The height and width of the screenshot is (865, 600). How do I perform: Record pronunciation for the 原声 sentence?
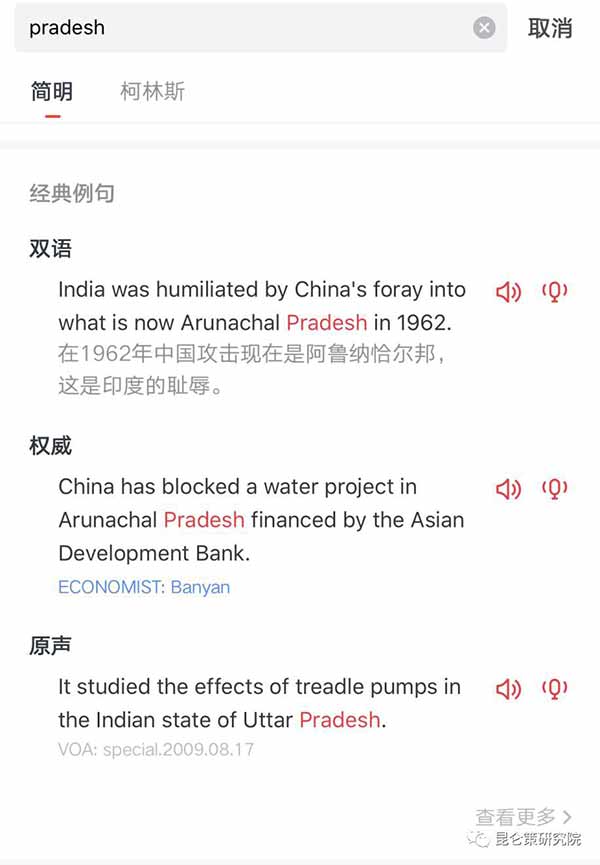555,688
